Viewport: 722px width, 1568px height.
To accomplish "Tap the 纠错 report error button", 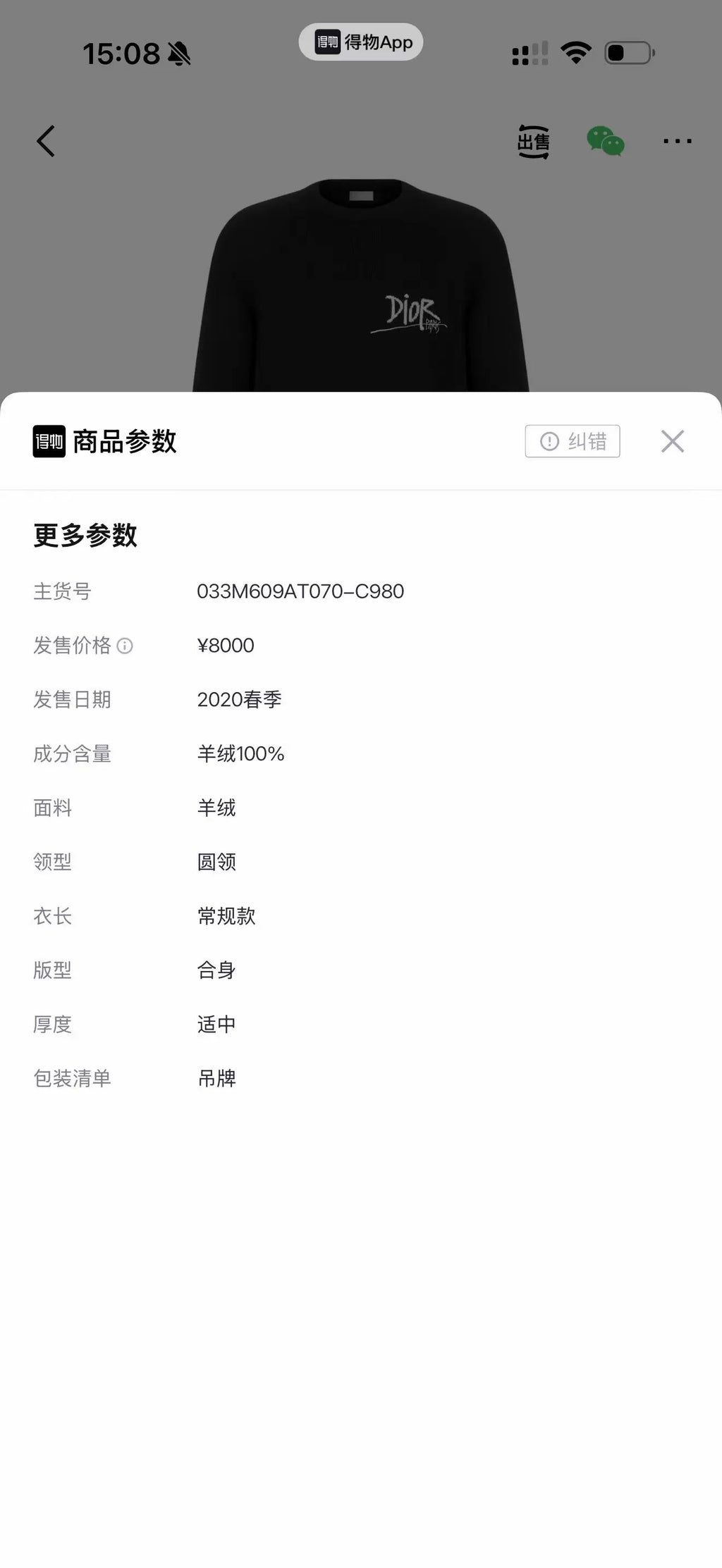I will coord(573,441).
